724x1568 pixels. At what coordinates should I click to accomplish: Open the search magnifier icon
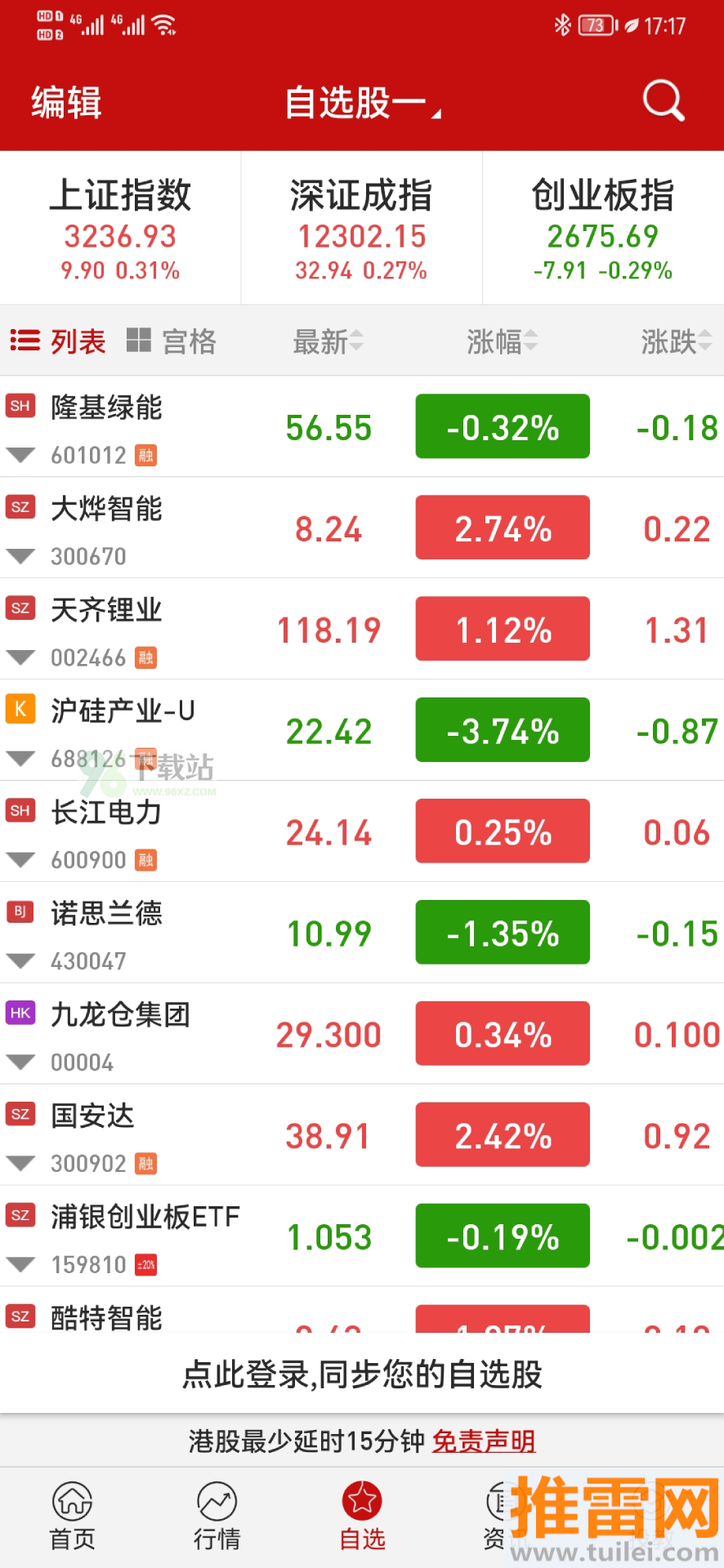[x=664, y=101]
